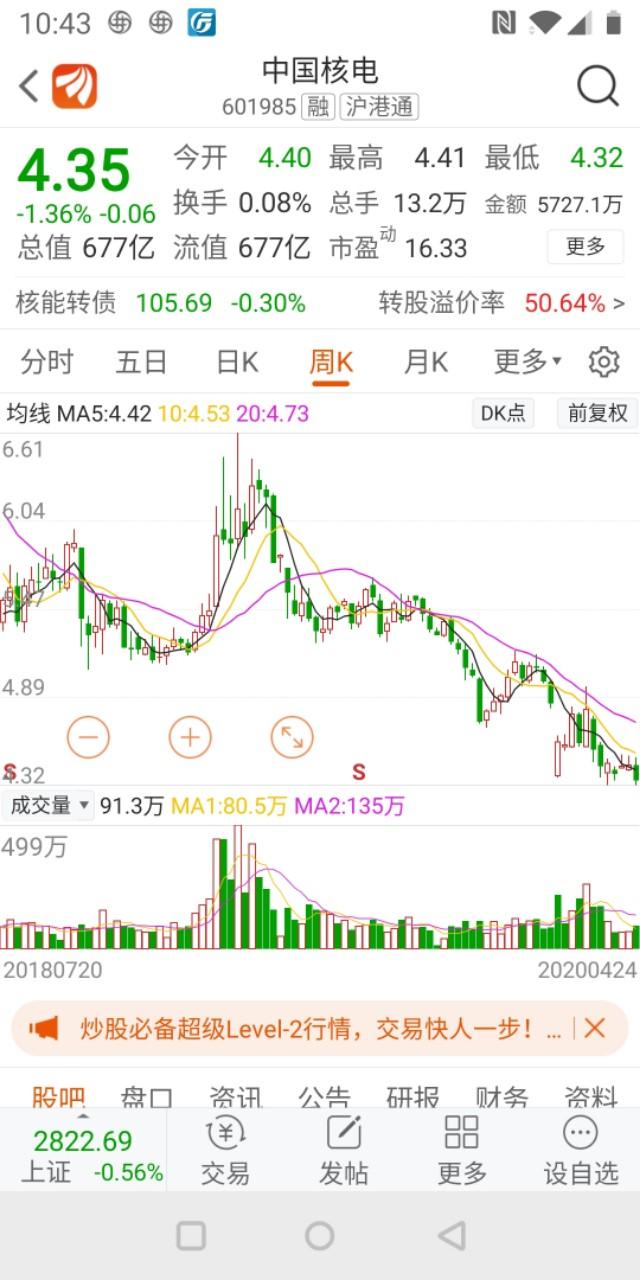The image size is (640, 1280).
Task: Add stock to watchlist via 设自选
Action: point(581,1150)
